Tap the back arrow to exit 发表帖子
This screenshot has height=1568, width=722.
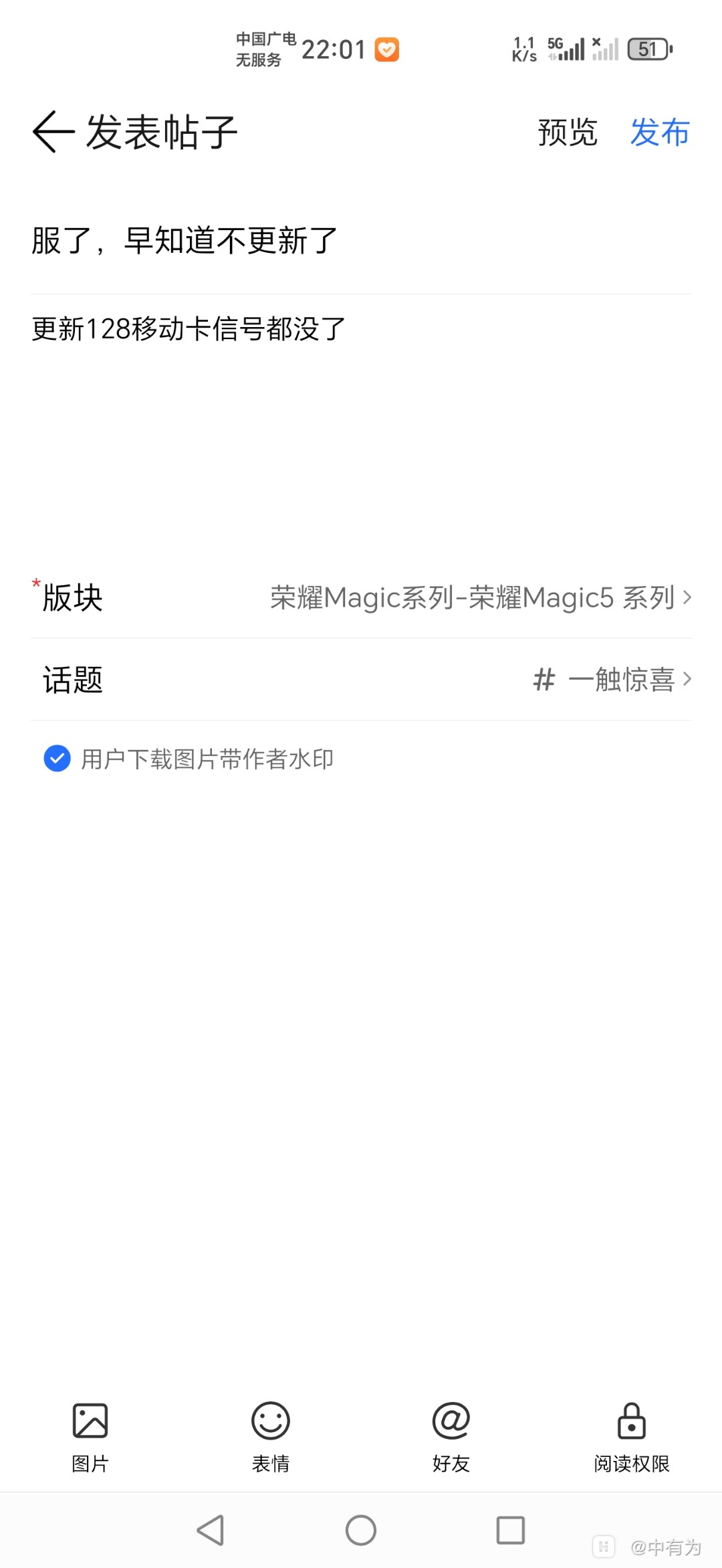[50, 132]
